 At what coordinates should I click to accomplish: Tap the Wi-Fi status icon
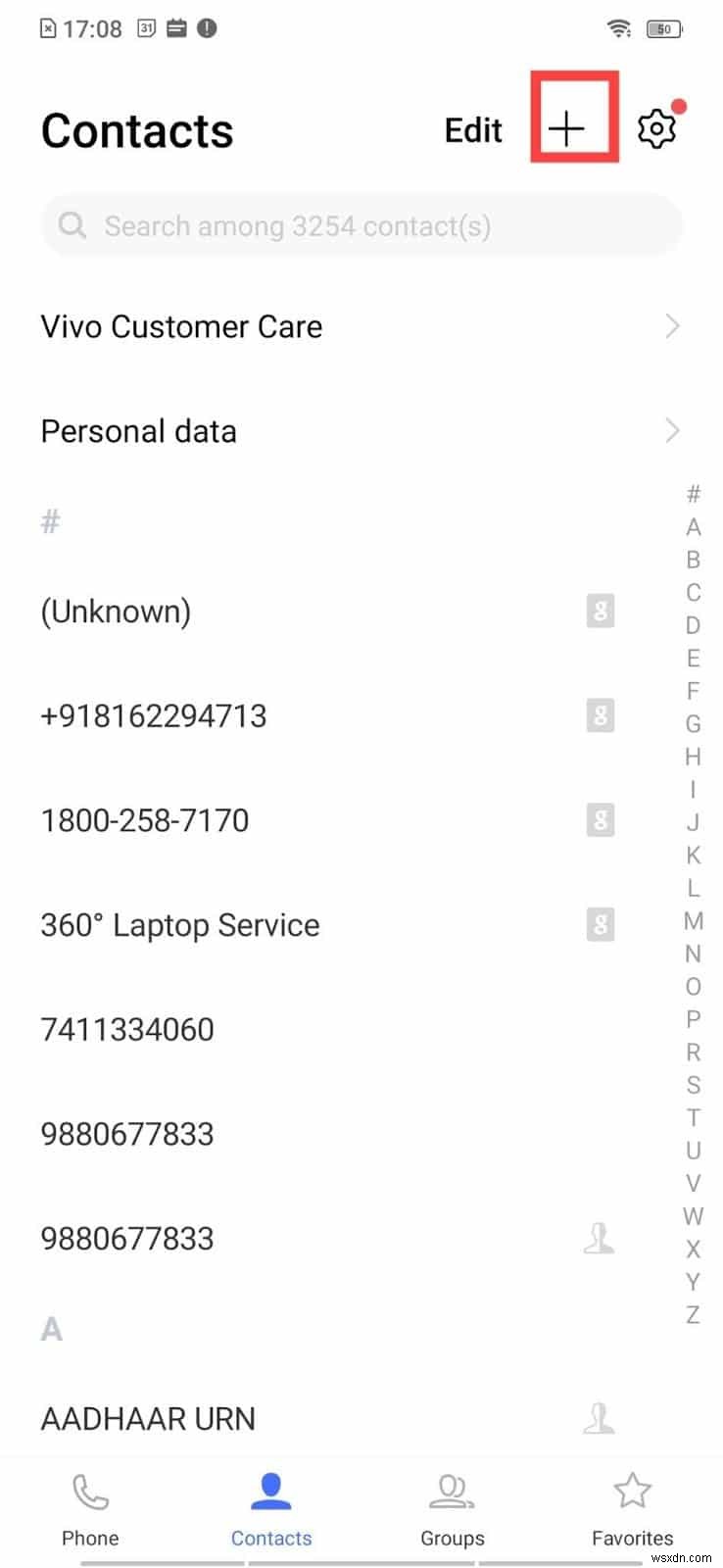pos(618,28)
